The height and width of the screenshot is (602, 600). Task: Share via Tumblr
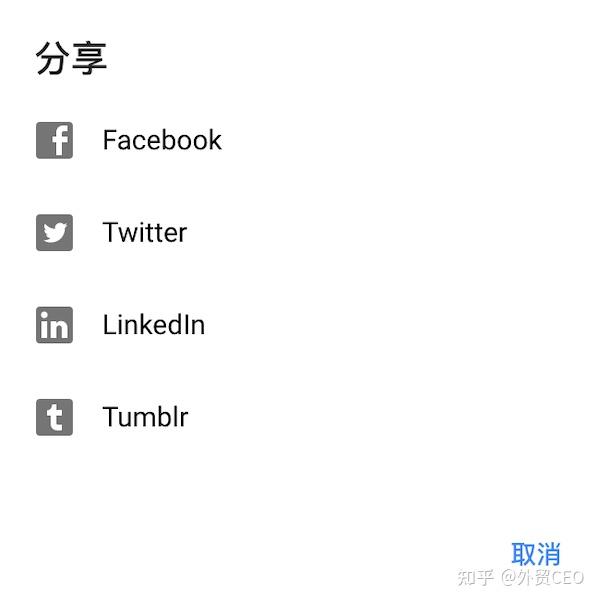(x=144, y=417)
